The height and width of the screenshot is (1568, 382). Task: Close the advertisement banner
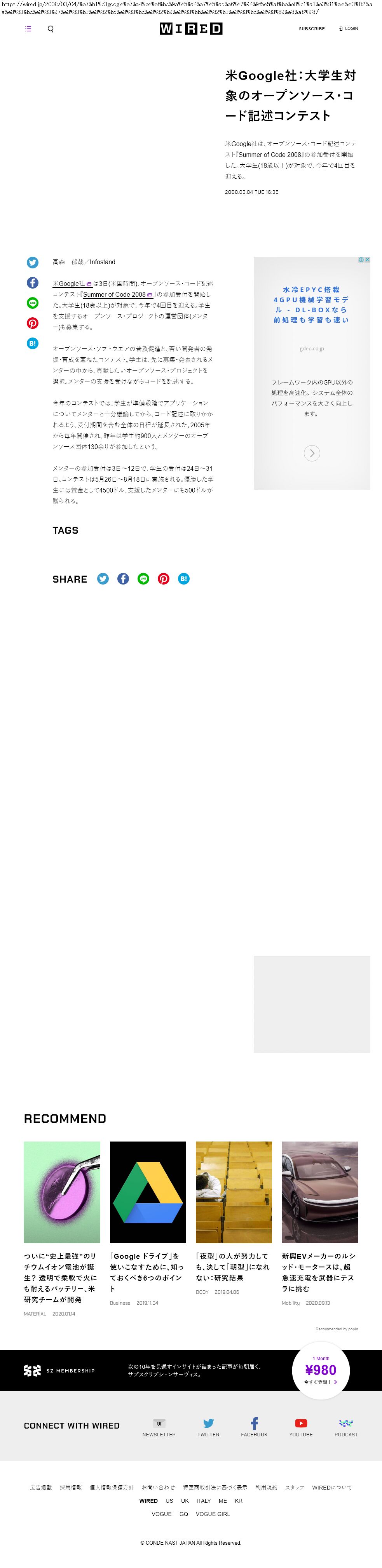[367, 260]
